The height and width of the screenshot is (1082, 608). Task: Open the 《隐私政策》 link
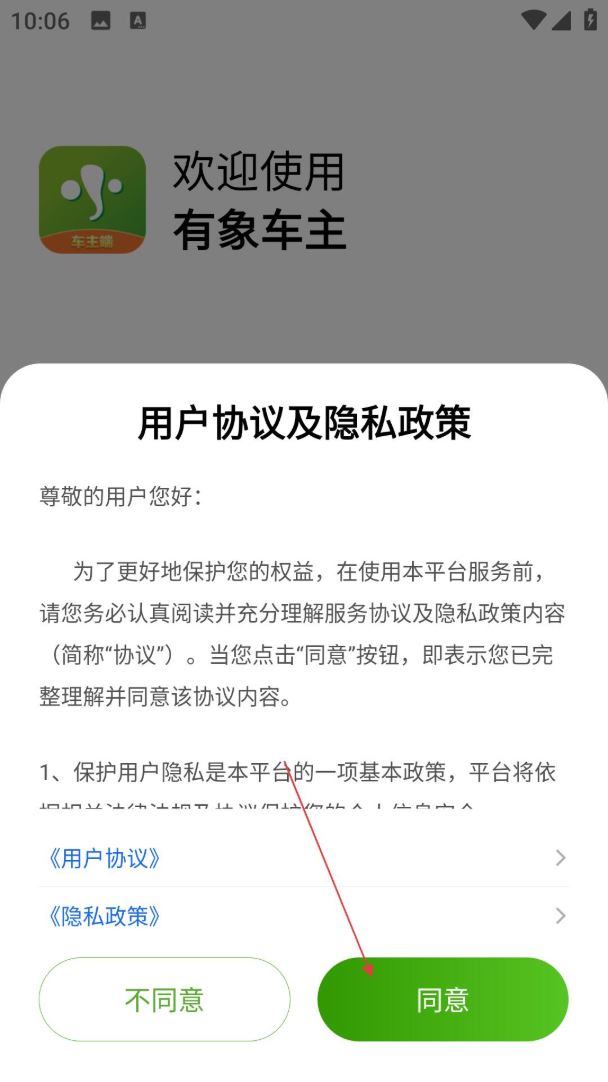[x=104, y=916]
